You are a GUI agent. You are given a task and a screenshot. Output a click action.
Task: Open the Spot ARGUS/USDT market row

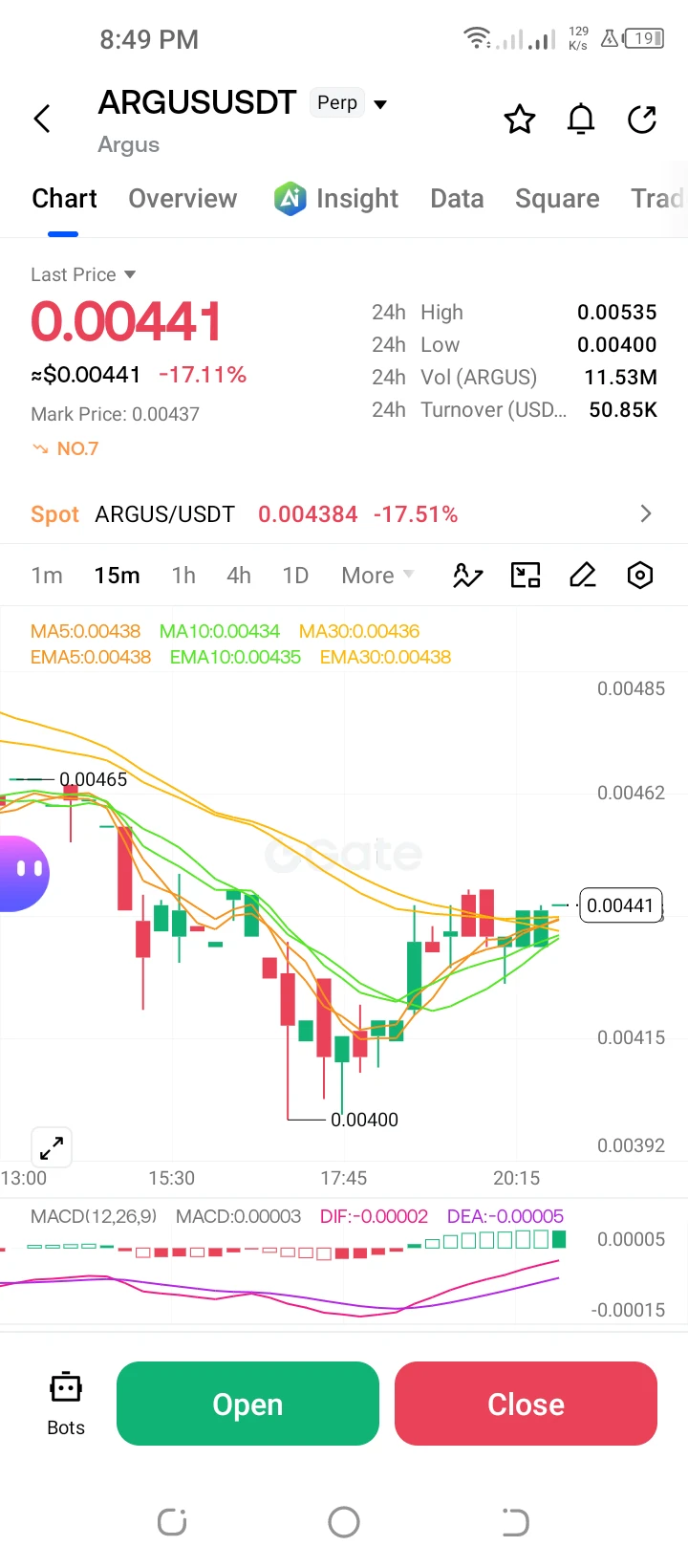[344, 514]
